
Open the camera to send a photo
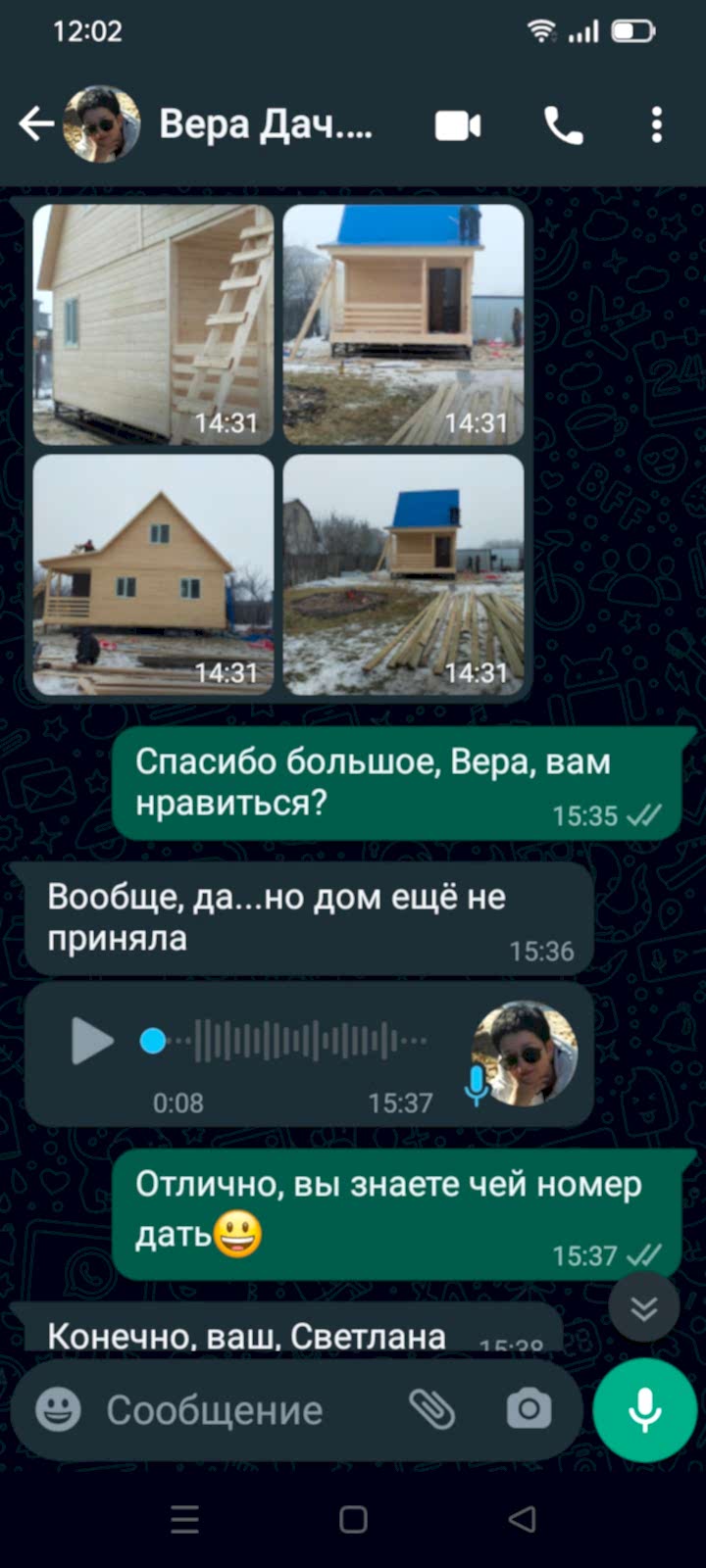pyautogui.click(x=529, y=1410)
